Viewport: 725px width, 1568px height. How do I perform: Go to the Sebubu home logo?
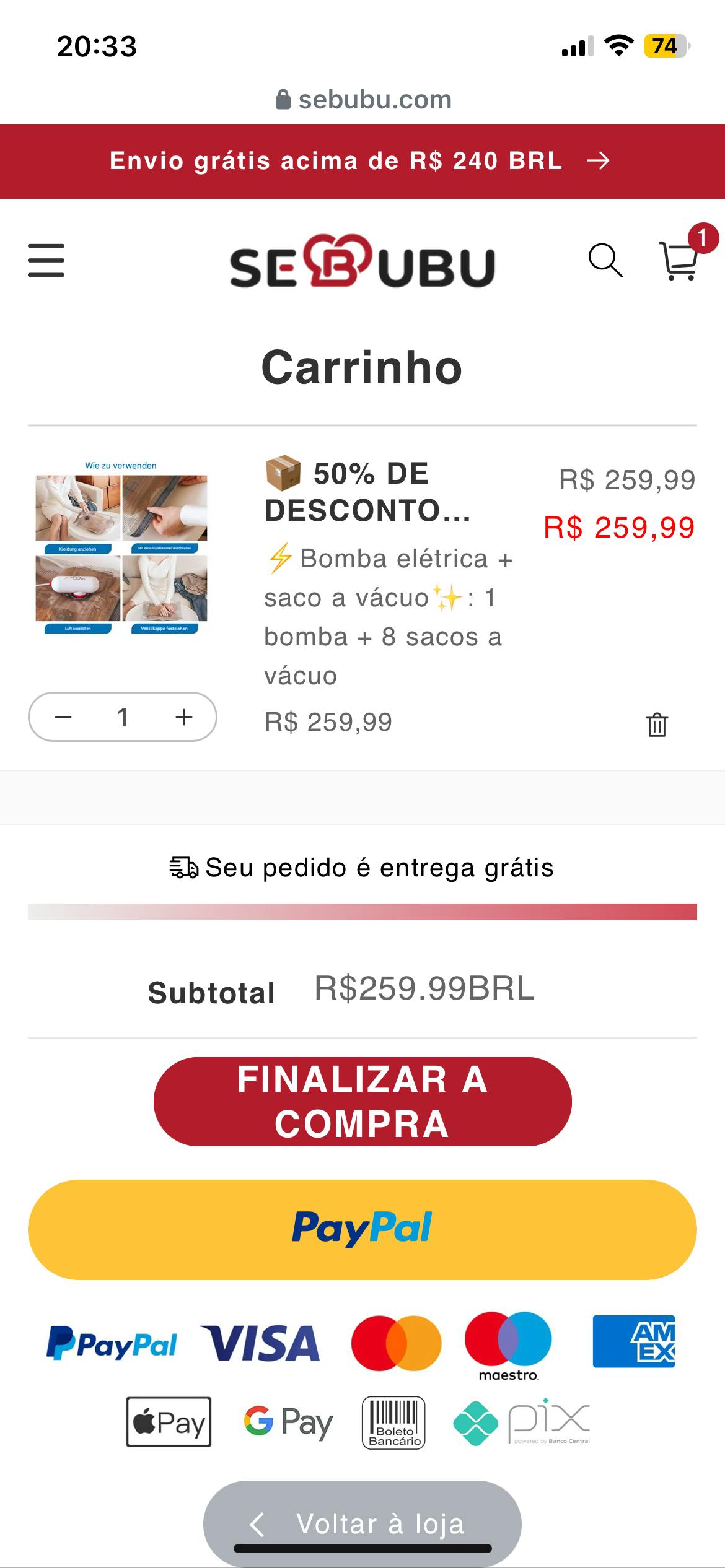(x=362, y=263)
